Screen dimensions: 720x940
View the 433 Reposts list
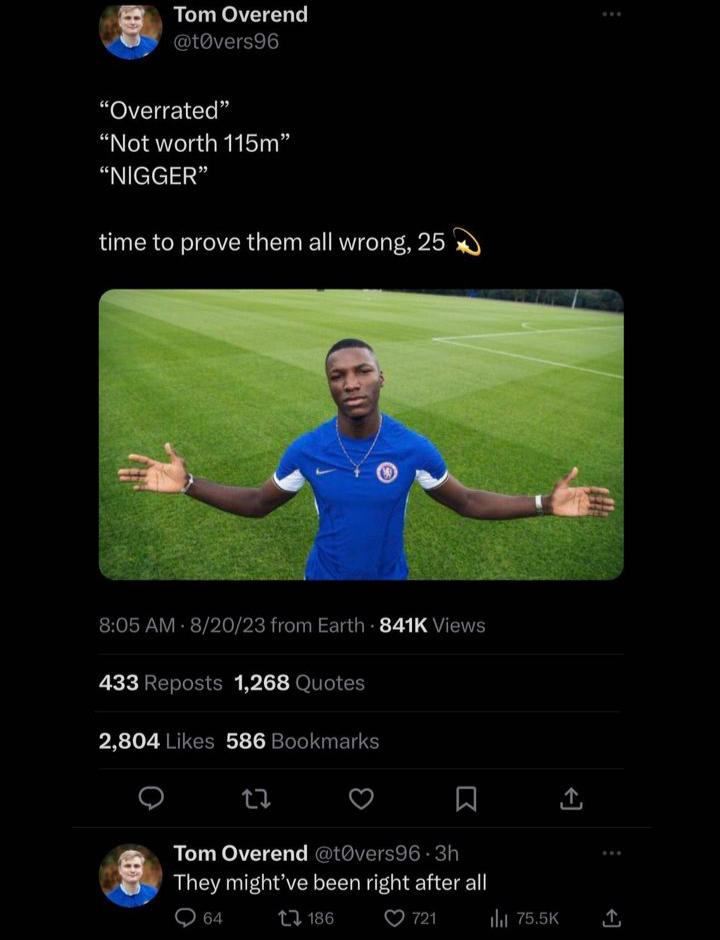coord(161,683)
